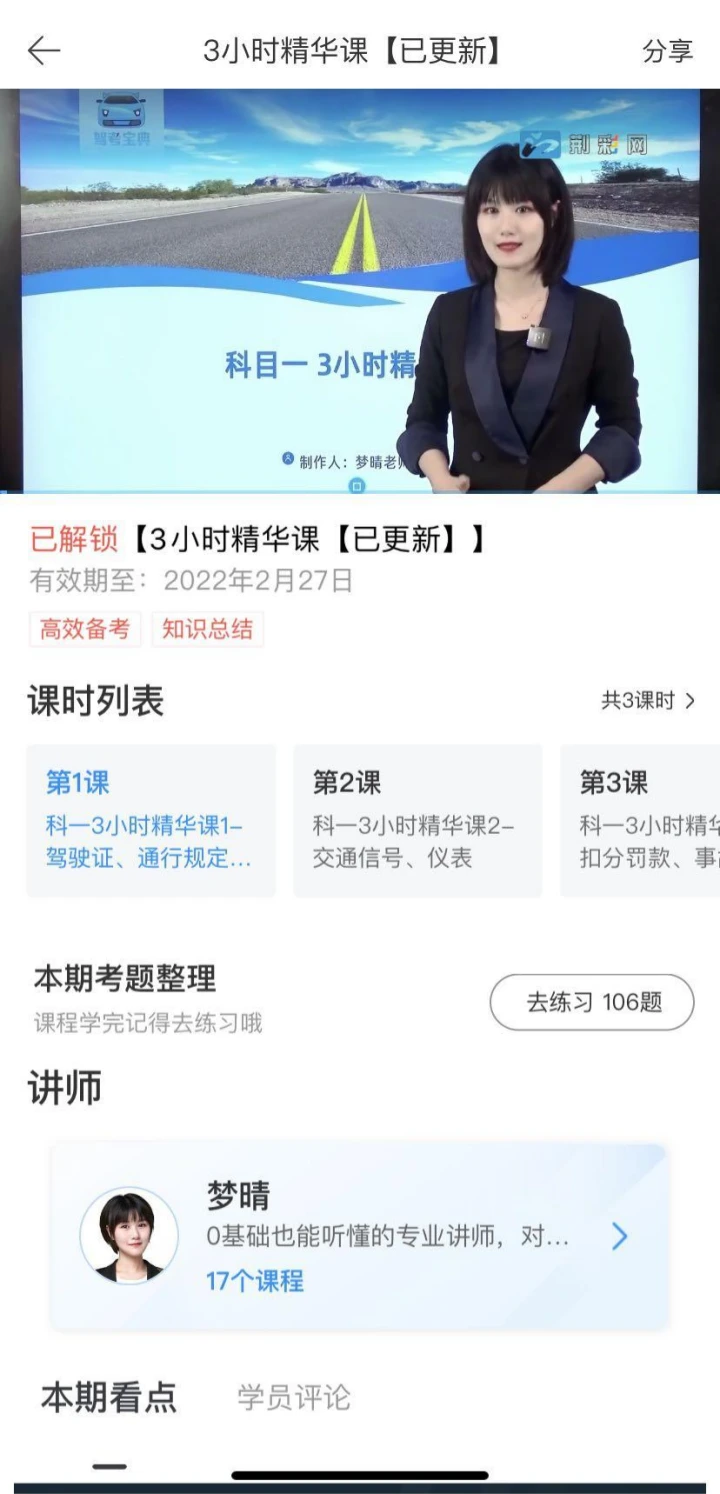This screenshot has width=720, height=1494.
Task: Play the course video preview
Action: 360,291
